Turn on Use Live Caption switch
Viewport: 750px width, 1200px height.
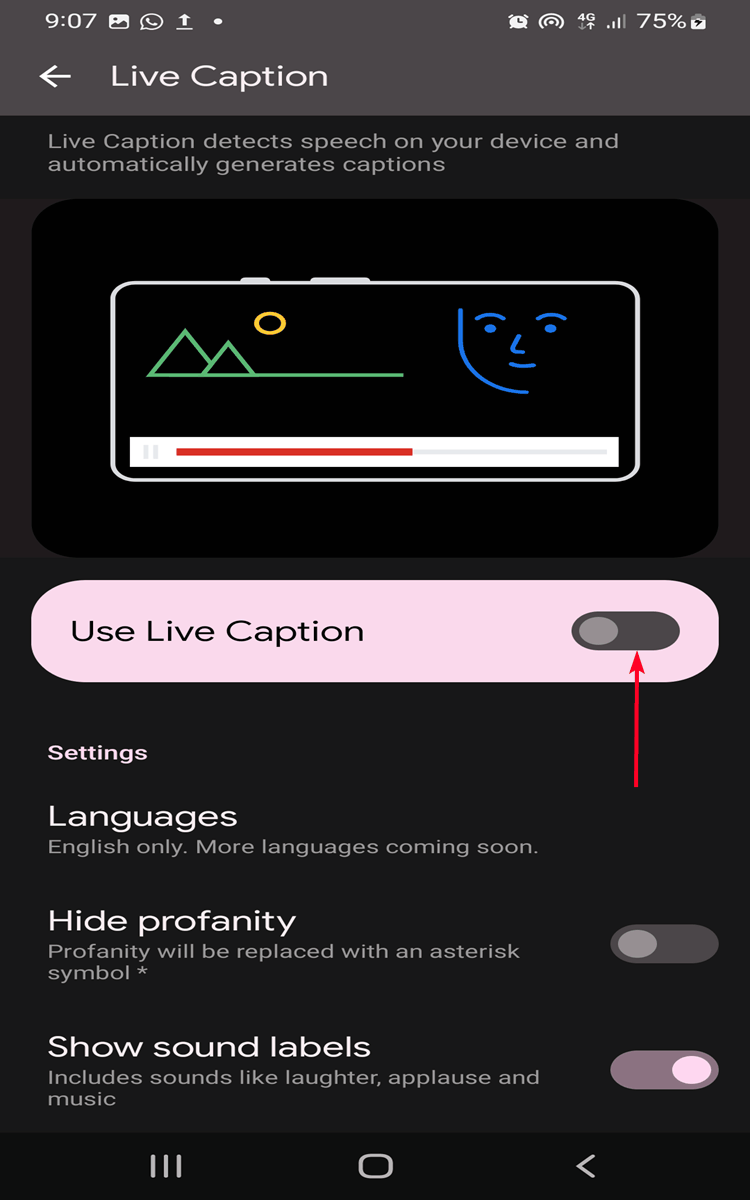(625, 631)
